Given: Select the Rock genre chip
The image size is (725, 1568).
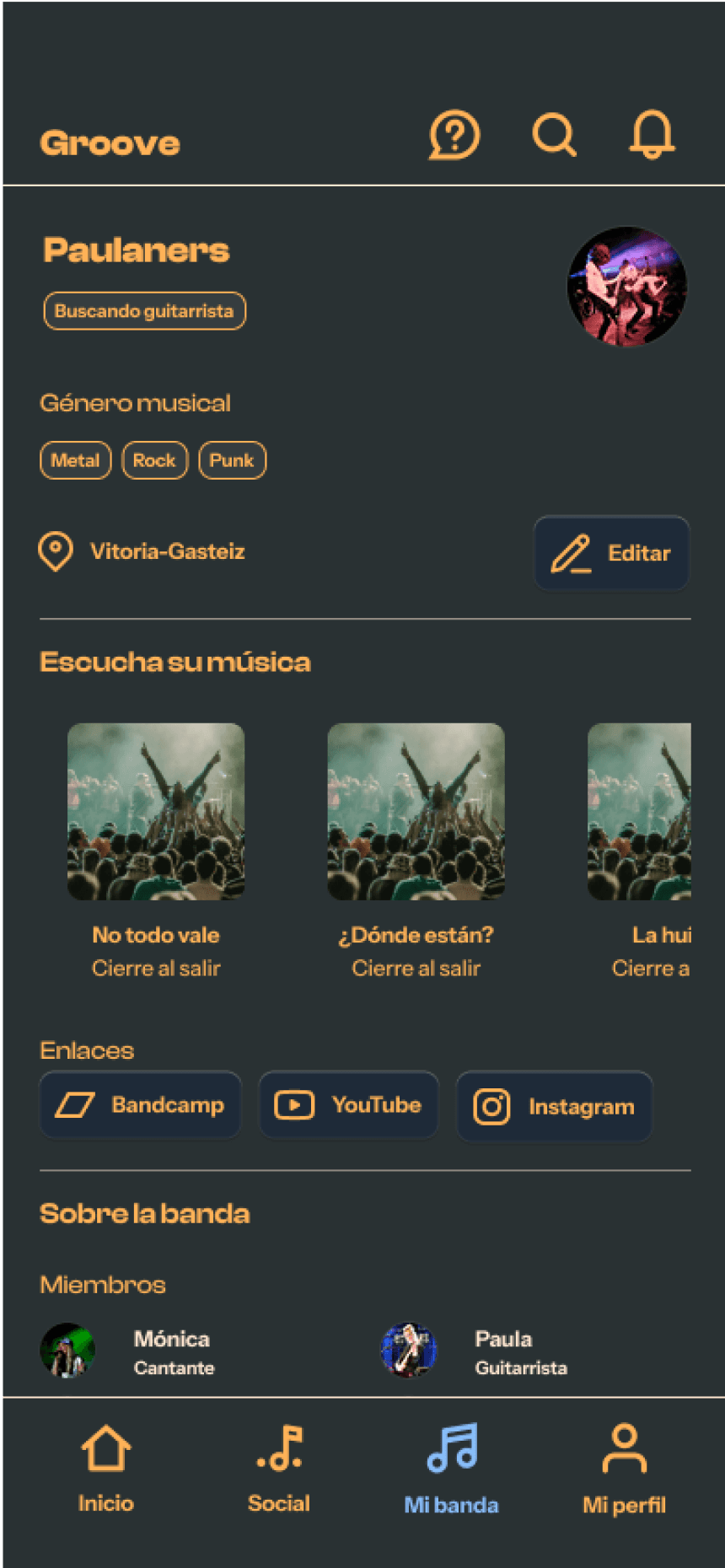Looking at the screenshot, I should pyautogui.click(x=154, y=460).
